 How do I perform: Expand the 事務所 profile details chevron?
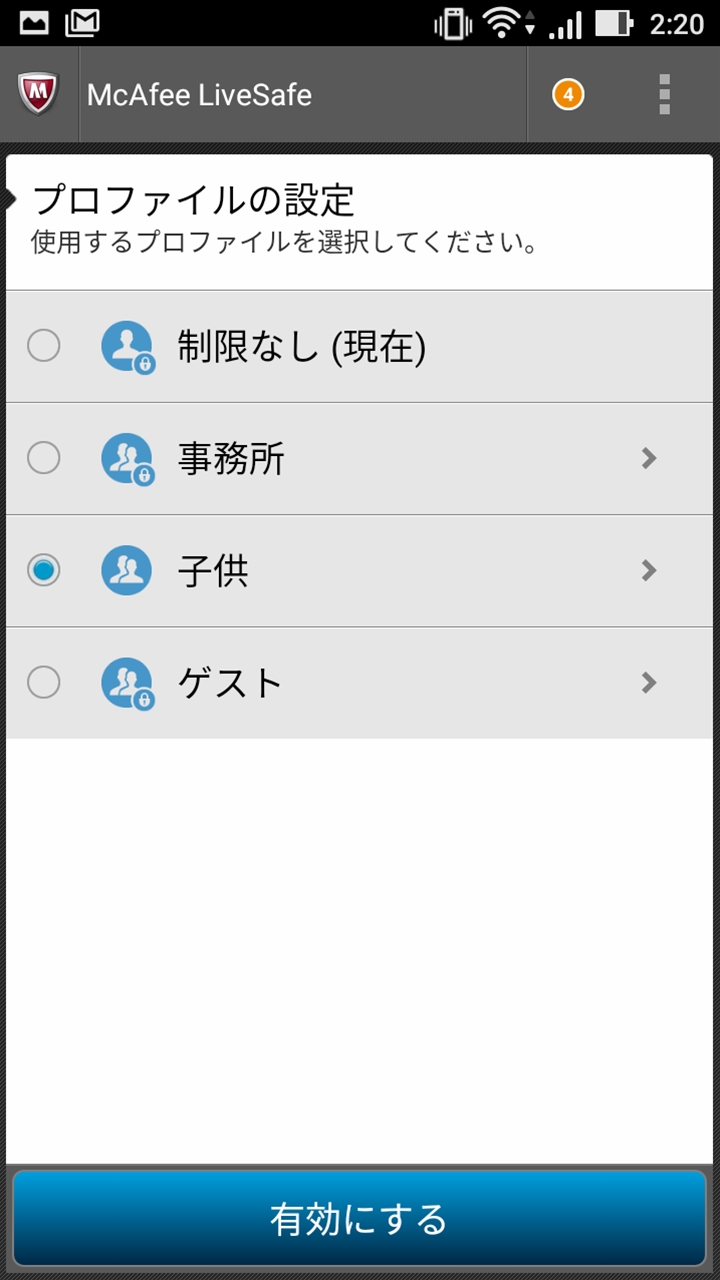tap(649, 458)
